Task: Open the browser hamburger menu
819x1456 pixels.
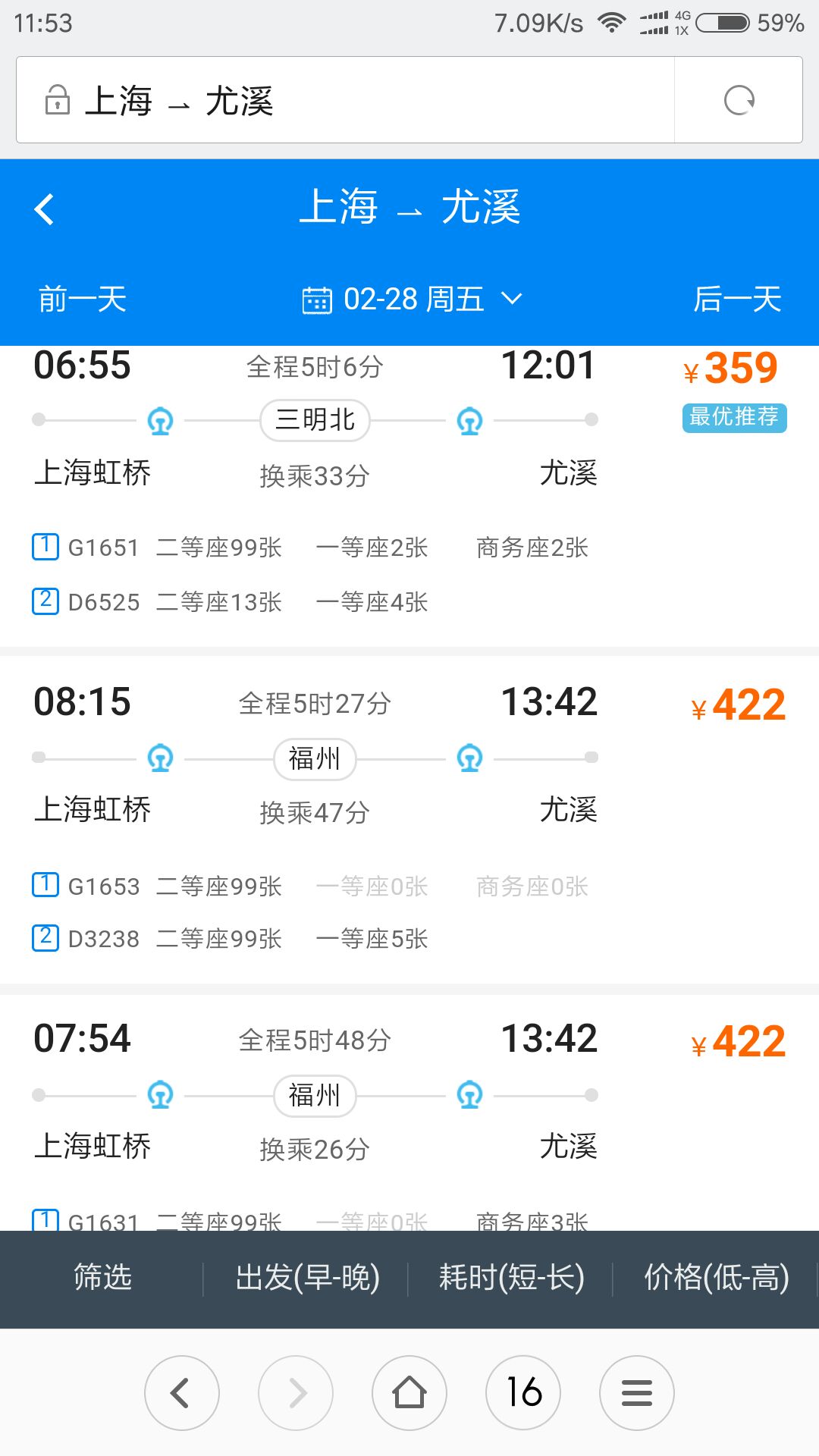Action: 637,1393
